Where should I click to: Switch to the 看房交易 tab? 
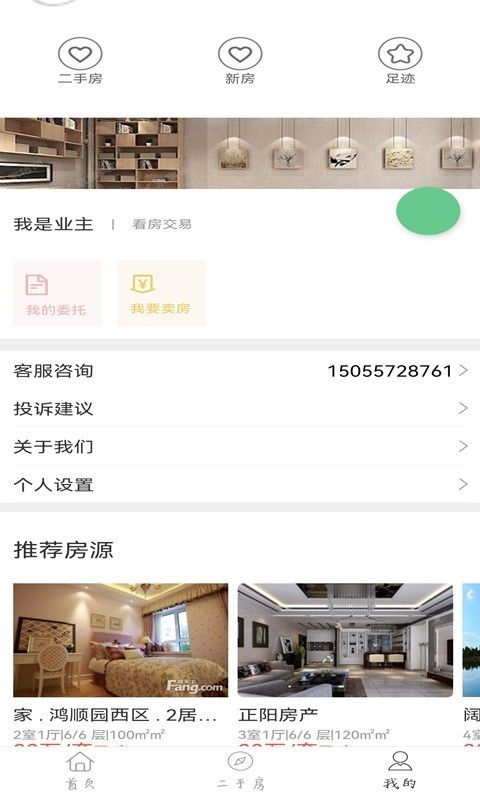(162, 224)
